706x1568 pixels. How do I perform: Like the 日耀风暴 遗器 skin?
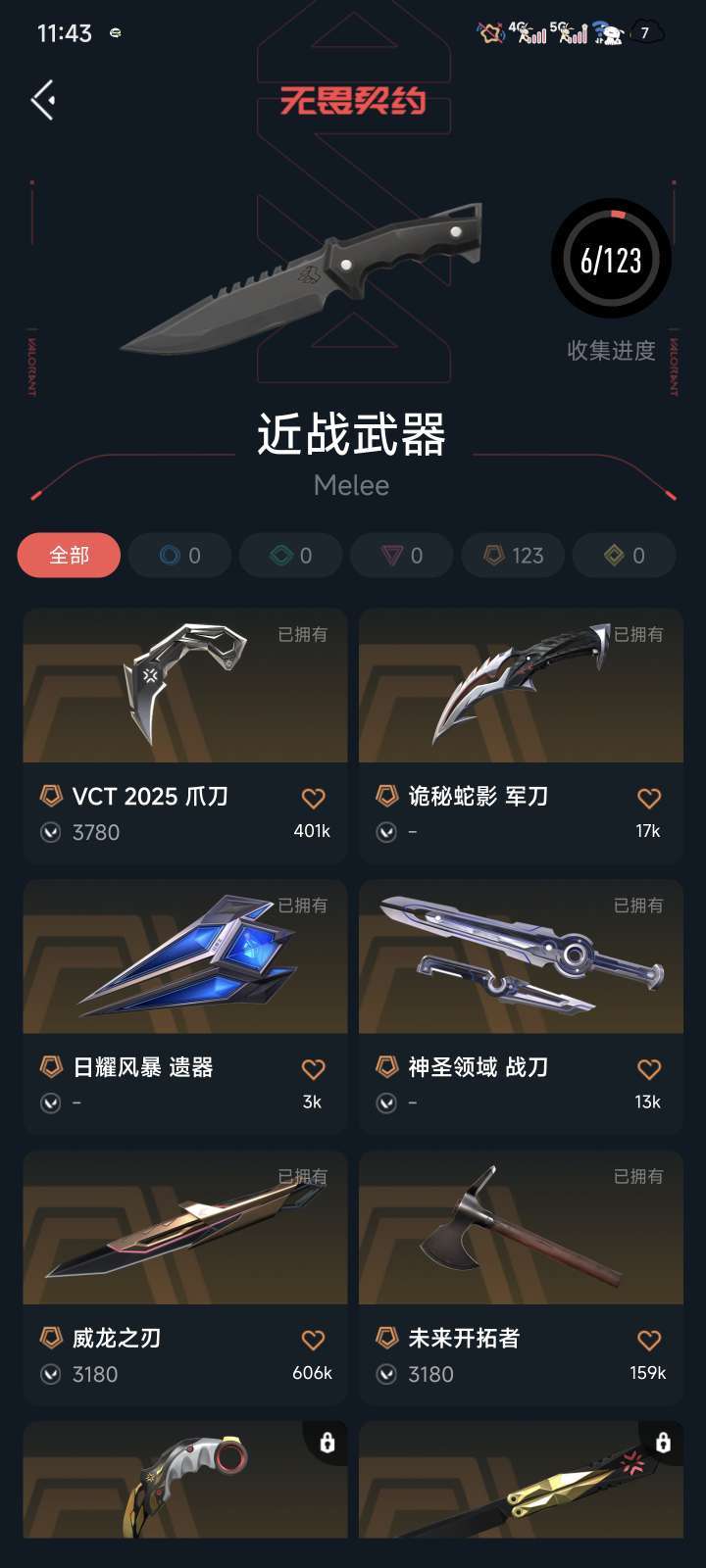pyautogui.click(x=313, y=1069)
